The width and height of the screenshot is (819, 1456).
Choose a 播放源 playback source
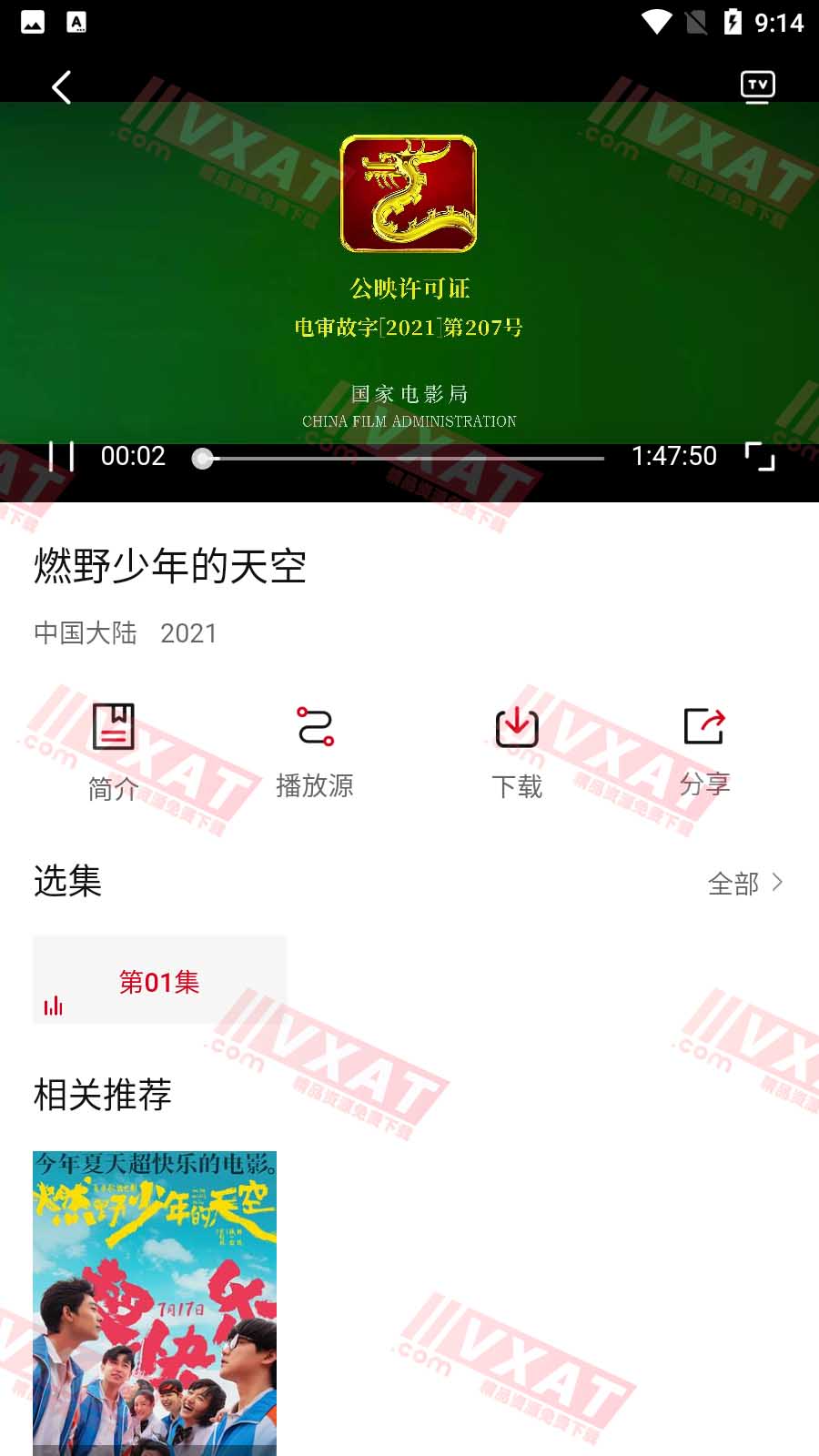pos(315,751)
